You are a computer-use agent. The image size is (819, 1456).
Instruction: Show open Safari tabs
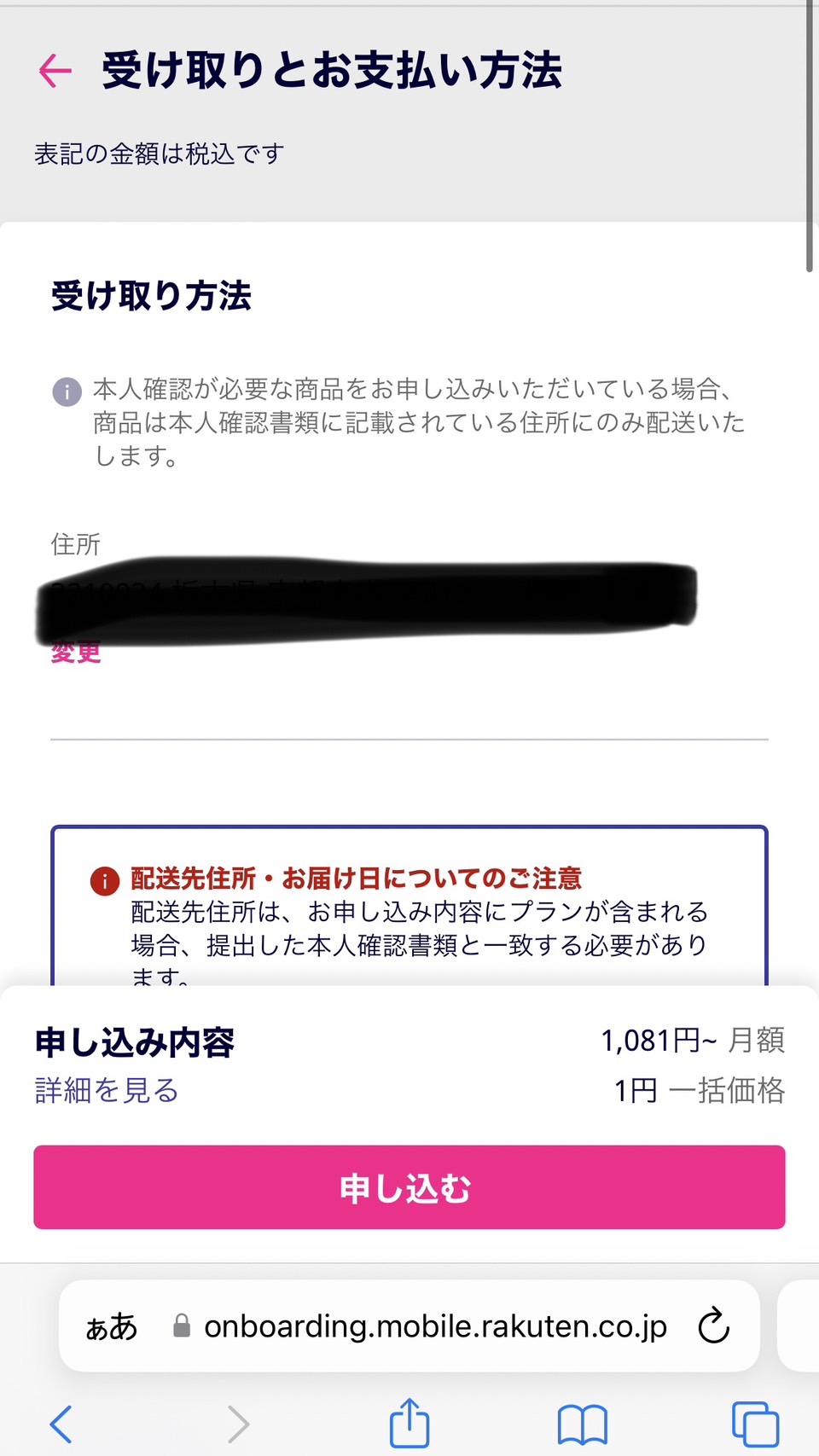coord(756,1423)
